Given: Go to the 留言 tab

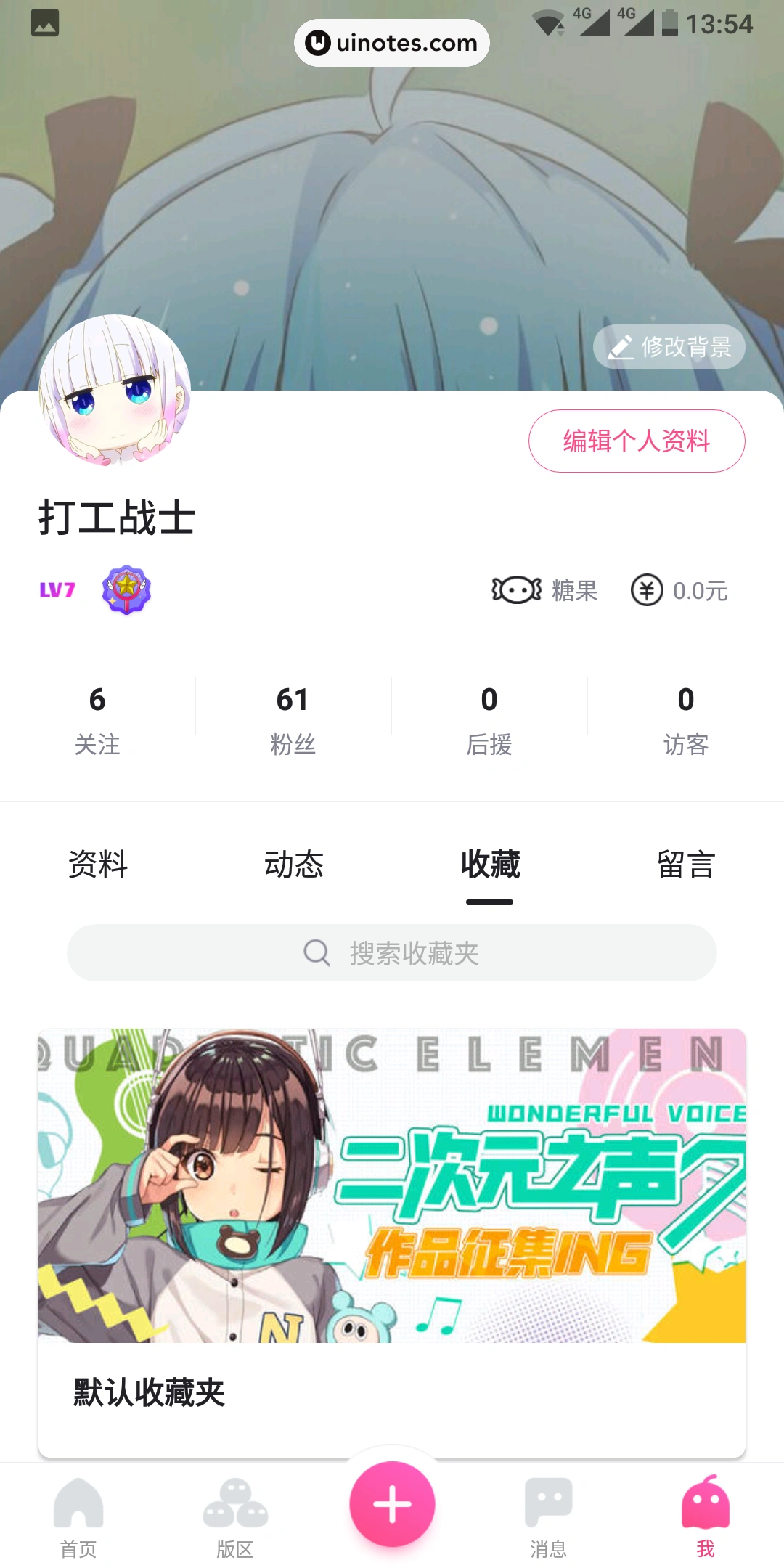Looking at the screenshot, I should pyautogui.click(x=686, y=864).
